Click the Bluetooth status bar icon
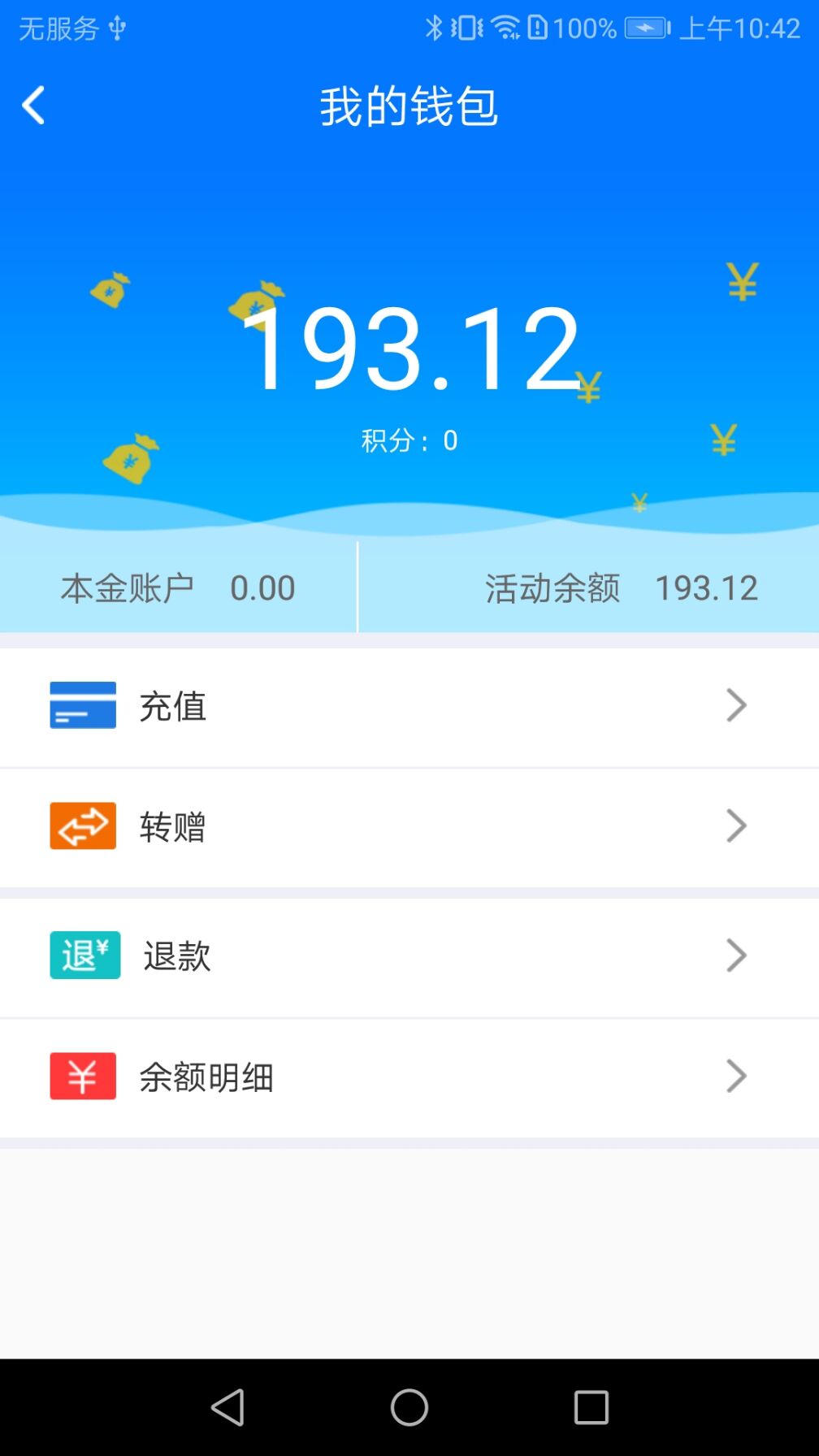Screen dimensions: 819x1456 (435, 27)
